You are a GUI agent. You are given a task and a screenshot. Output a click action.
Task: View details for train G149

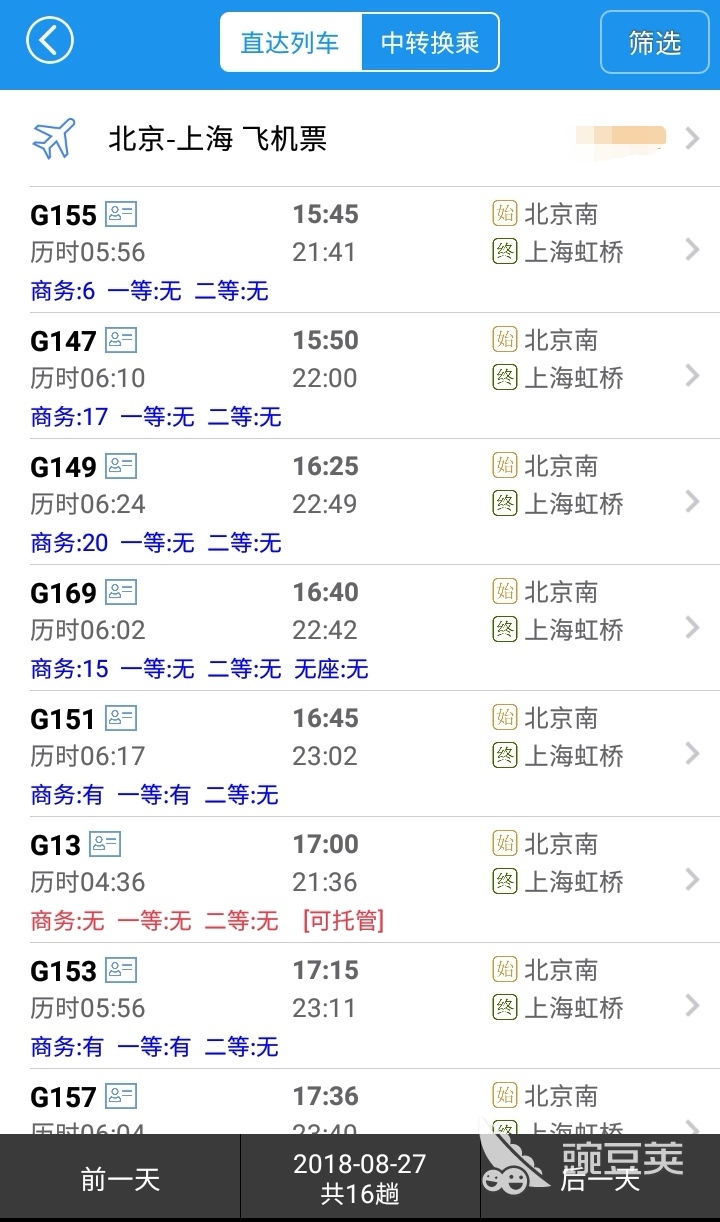click(360, 502)
